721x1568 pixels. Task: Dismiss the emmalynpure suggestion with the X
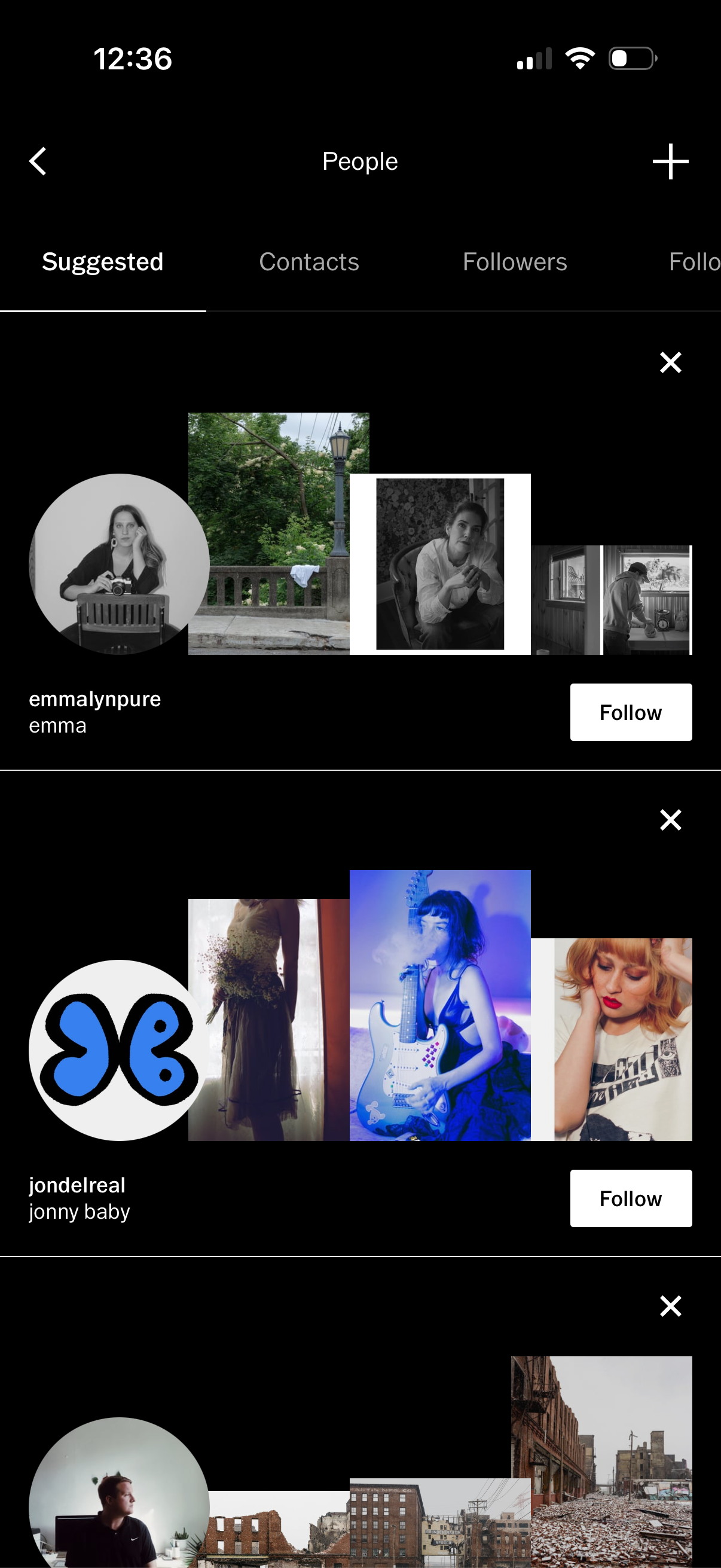tap(670, 362)
